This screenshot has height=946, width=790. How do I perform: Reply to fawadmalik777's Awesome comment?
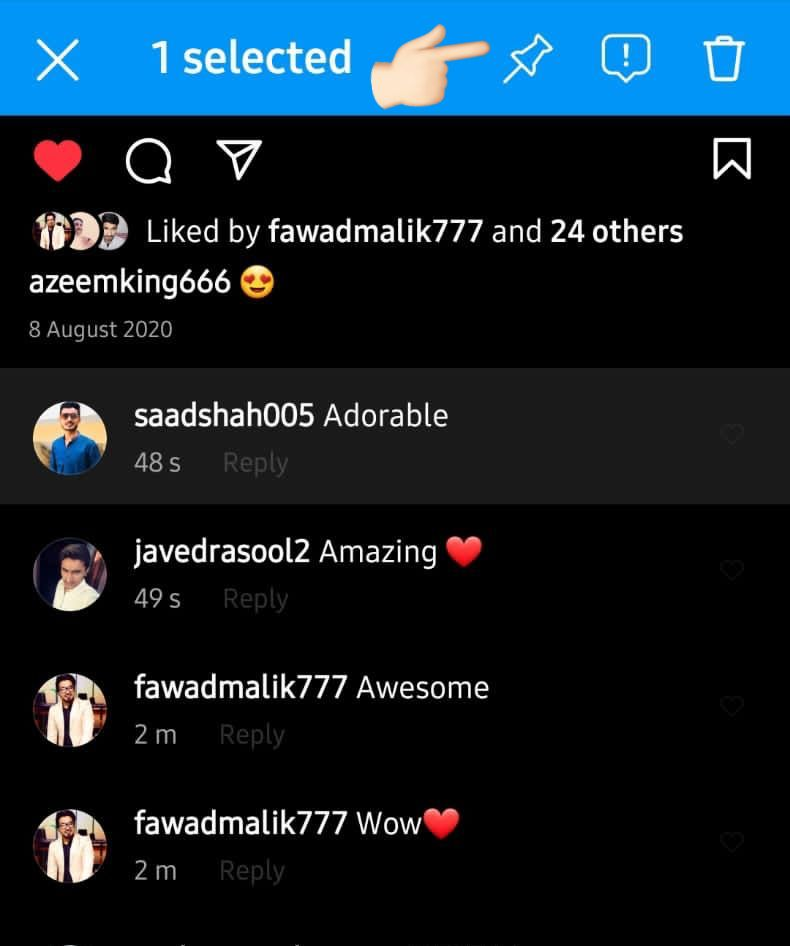pyautogui.click(x=251, y=735)
